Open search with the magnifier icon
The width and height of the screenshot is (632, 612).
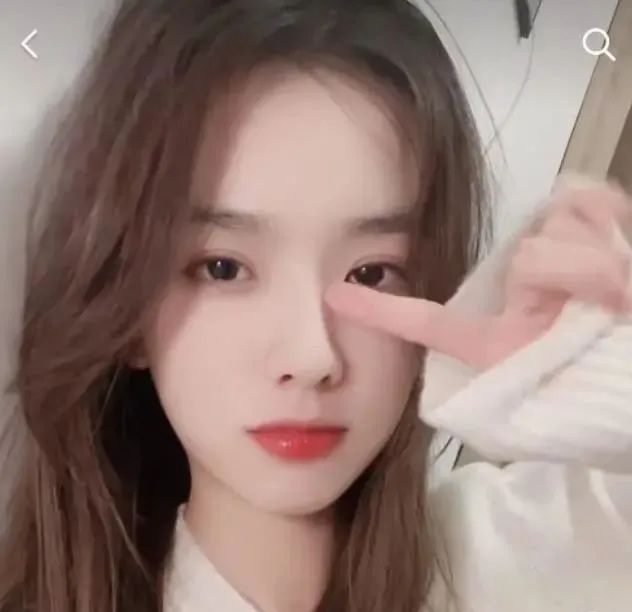(598, 44)
